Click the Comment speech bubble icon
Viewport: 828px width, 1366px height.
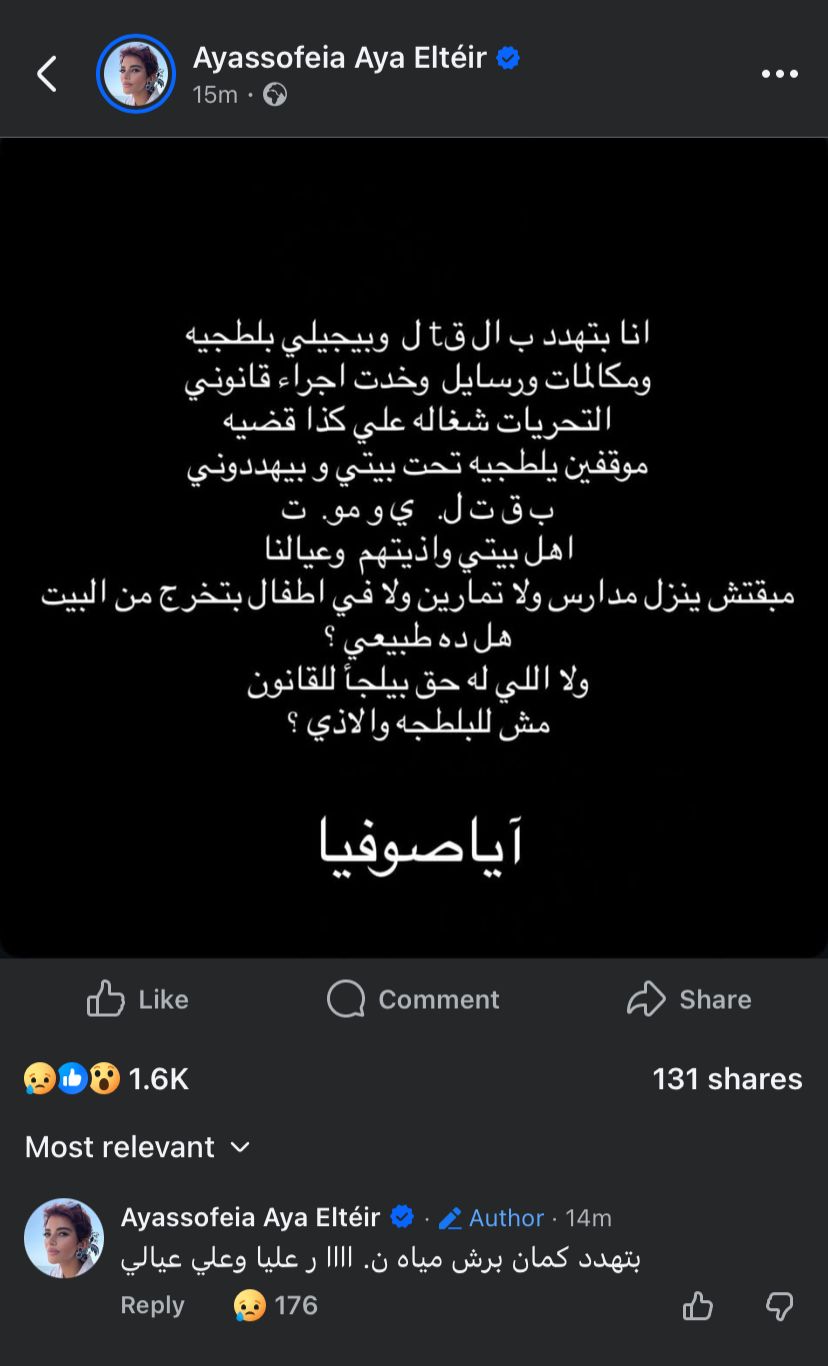[345, 999]
